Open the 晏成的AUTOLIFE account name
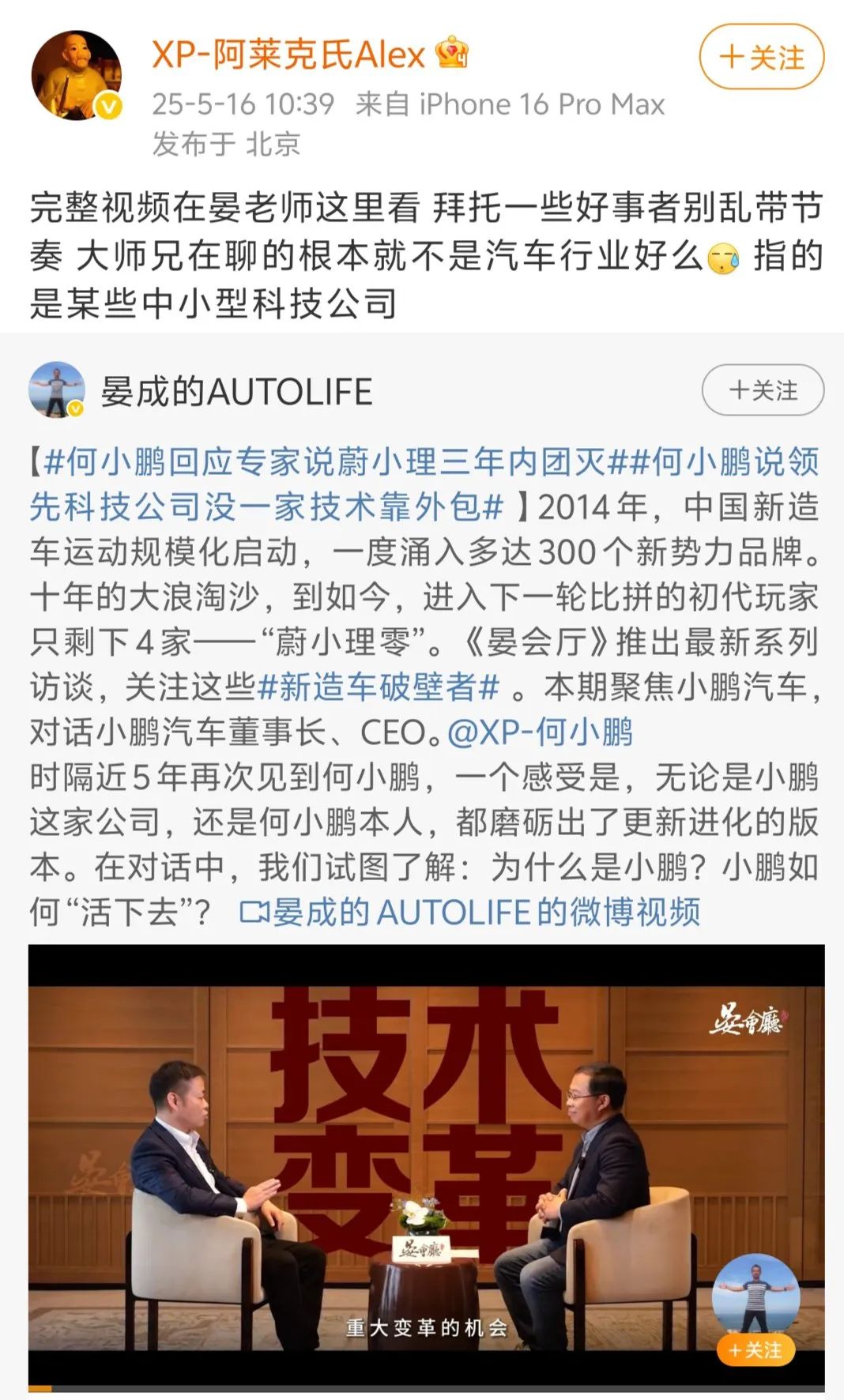 (x=236, y=392)
